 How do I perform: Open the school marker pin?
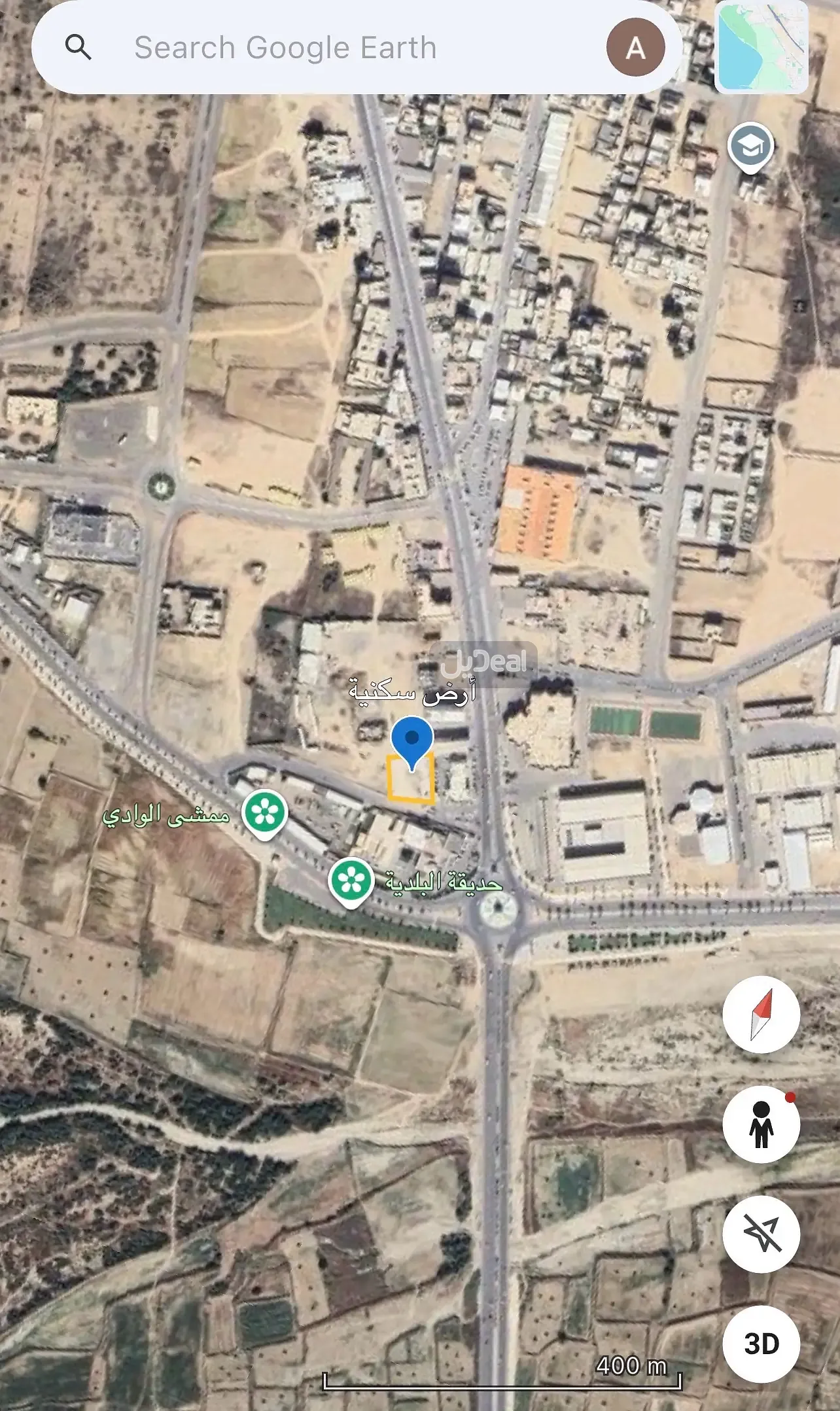[750, 146]
